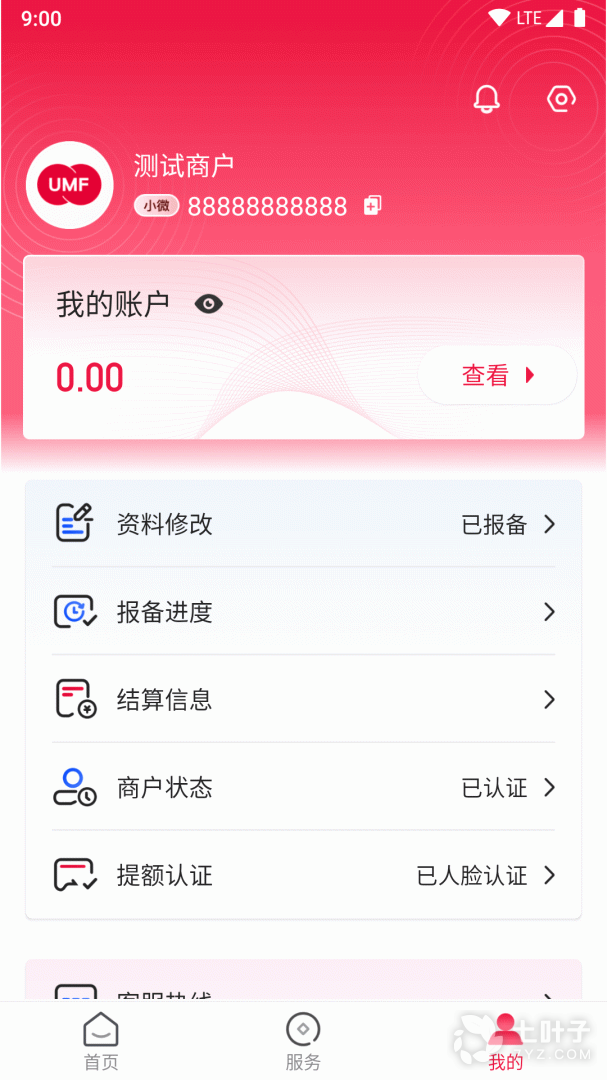Image resolution: width=607 pixels, height=1080 pixels.
Task: Tap the 查看 button in account card
Action: (497, 375)
